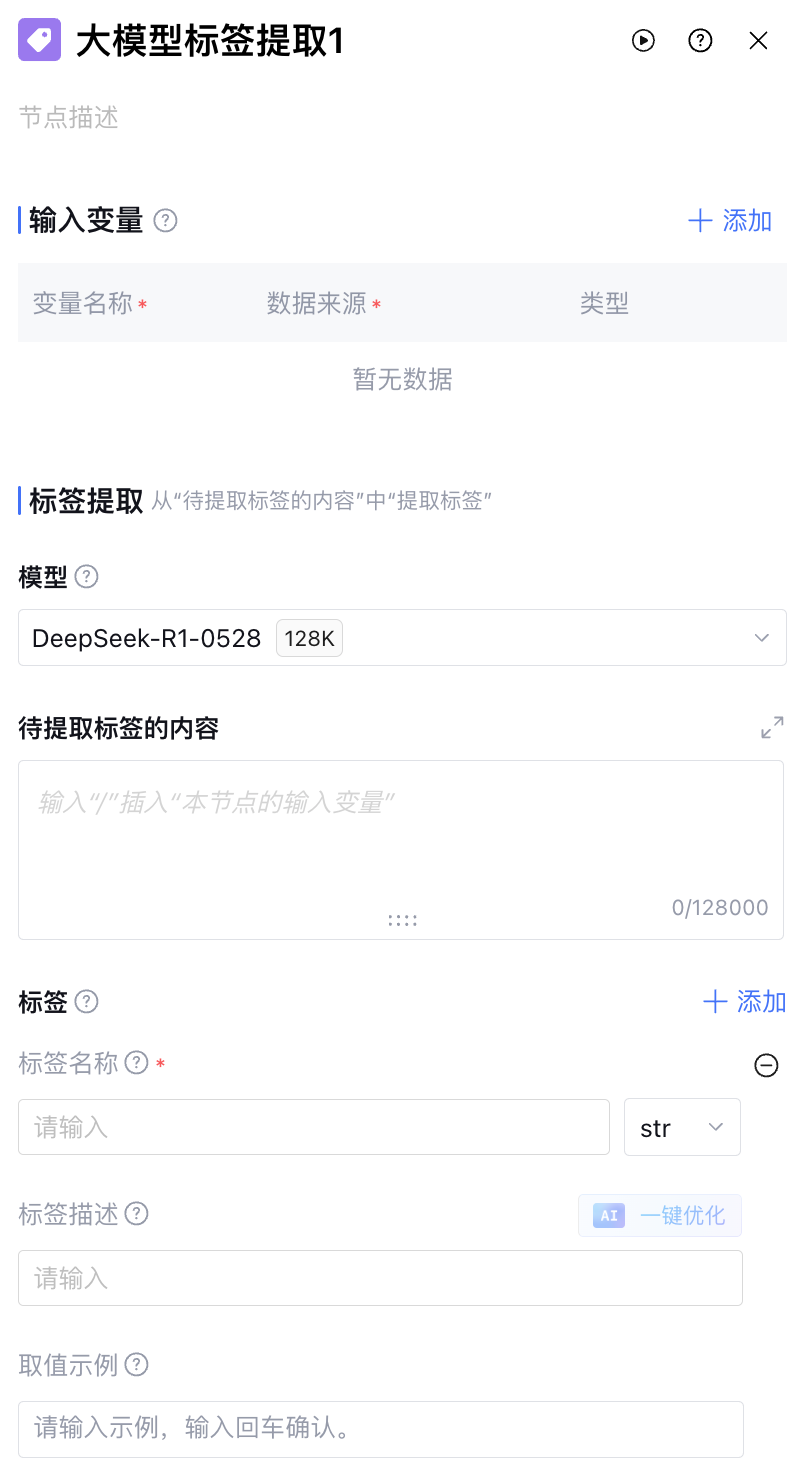This screenshot has height=1482, width=790.
Task: Show the 输入变量 help tooltip
Action: (166, 221)
